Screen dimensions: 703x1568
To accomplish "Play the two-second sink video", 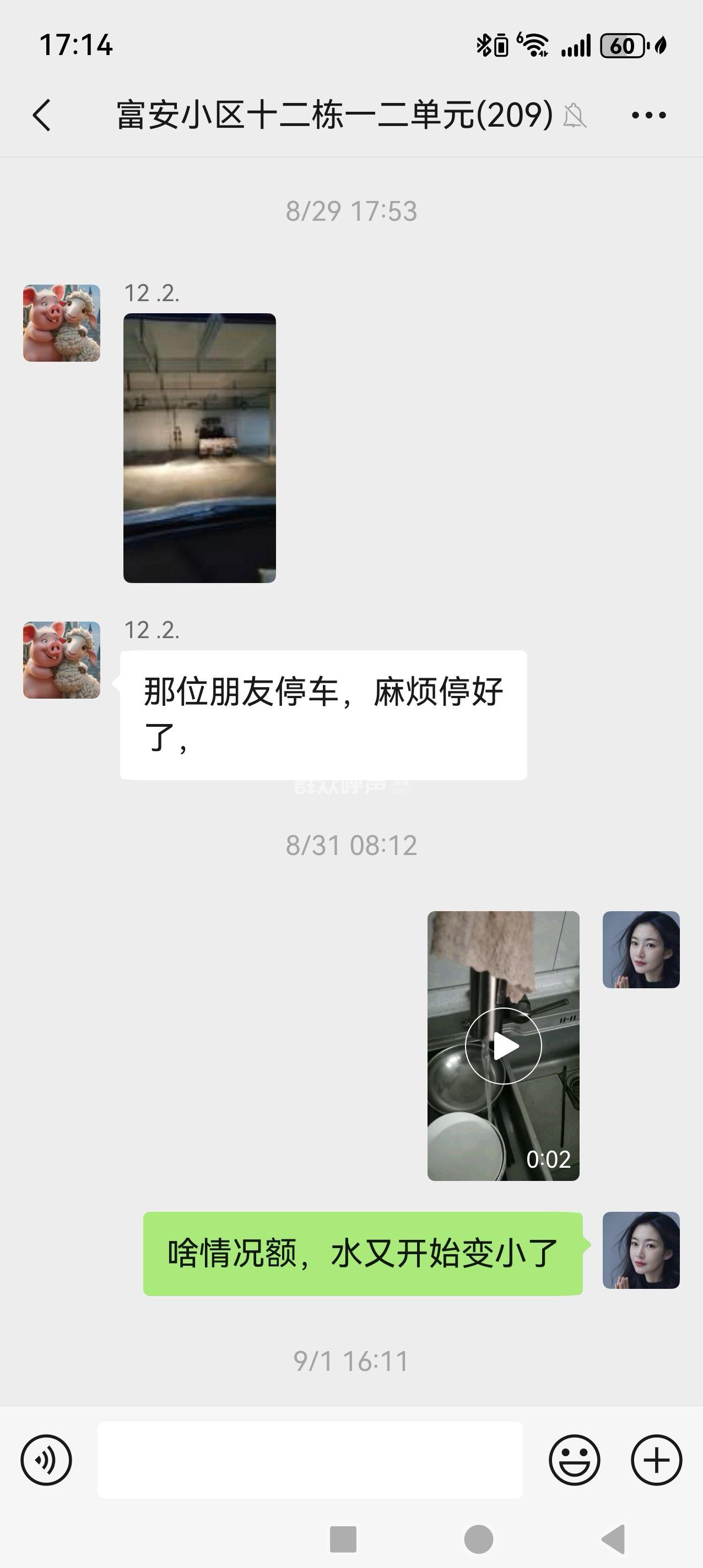I will click(503, 1046).
